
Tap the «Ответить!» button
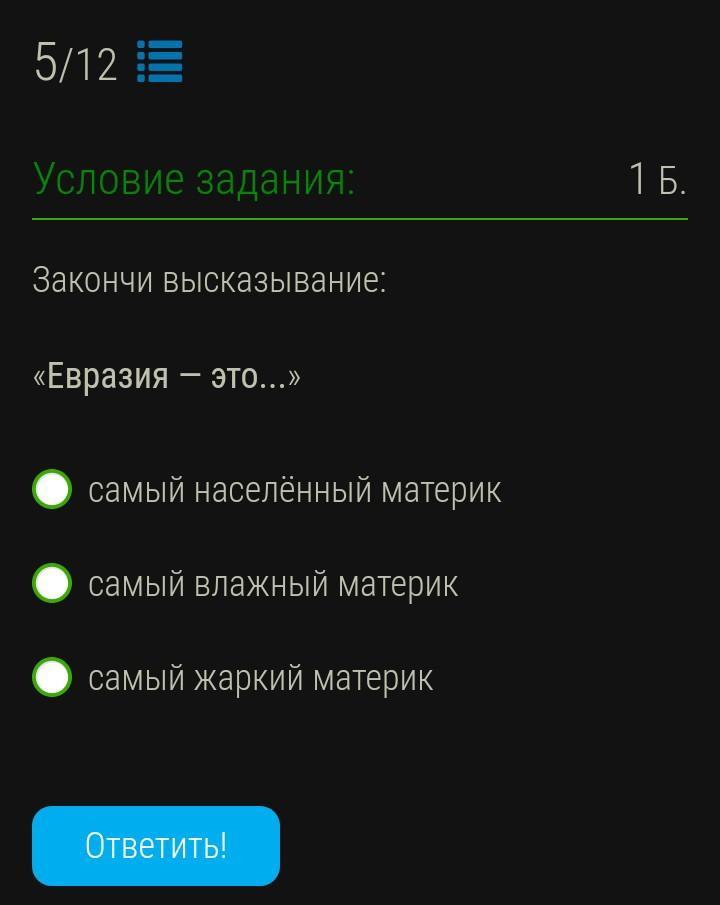[156, 846]
